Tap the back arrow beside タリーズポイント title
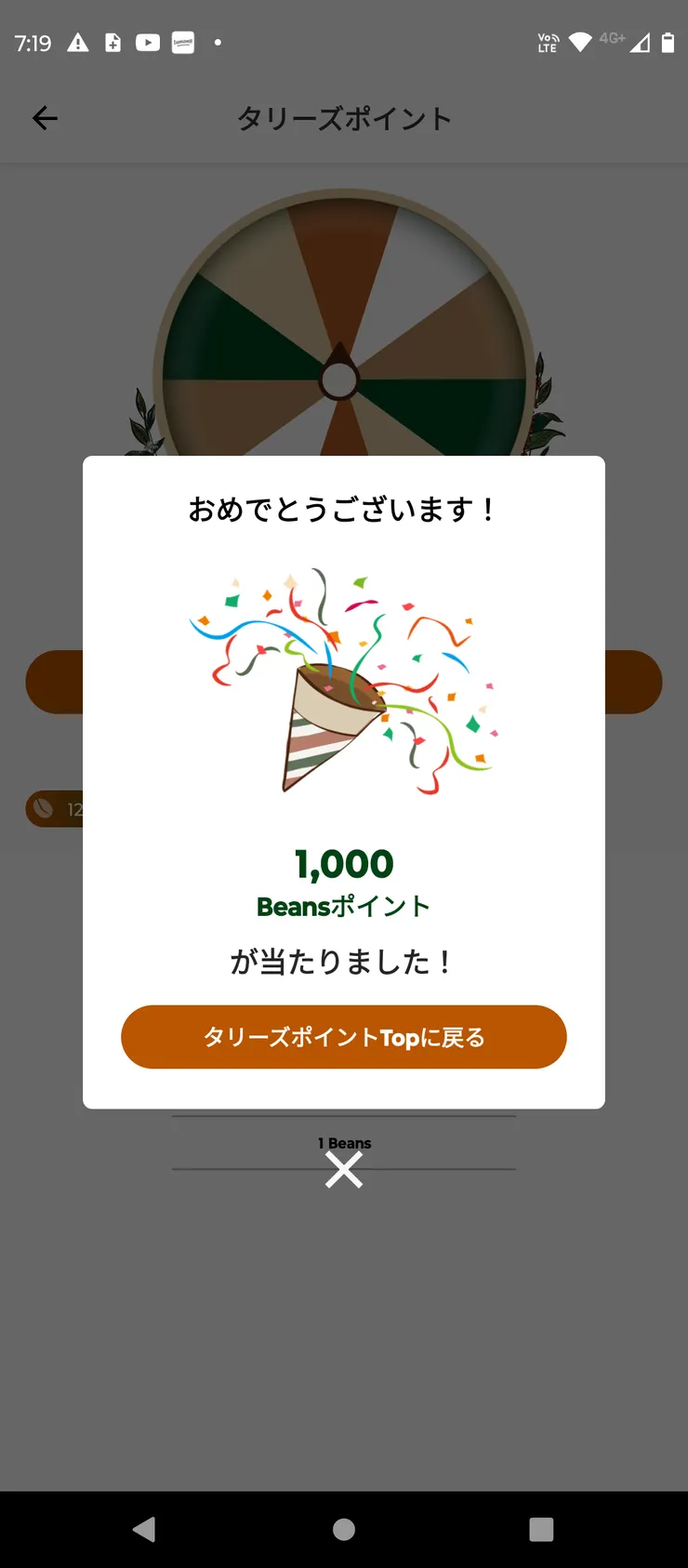The height and width of the screenshot is (1568, 688). [x=45, y=118]
